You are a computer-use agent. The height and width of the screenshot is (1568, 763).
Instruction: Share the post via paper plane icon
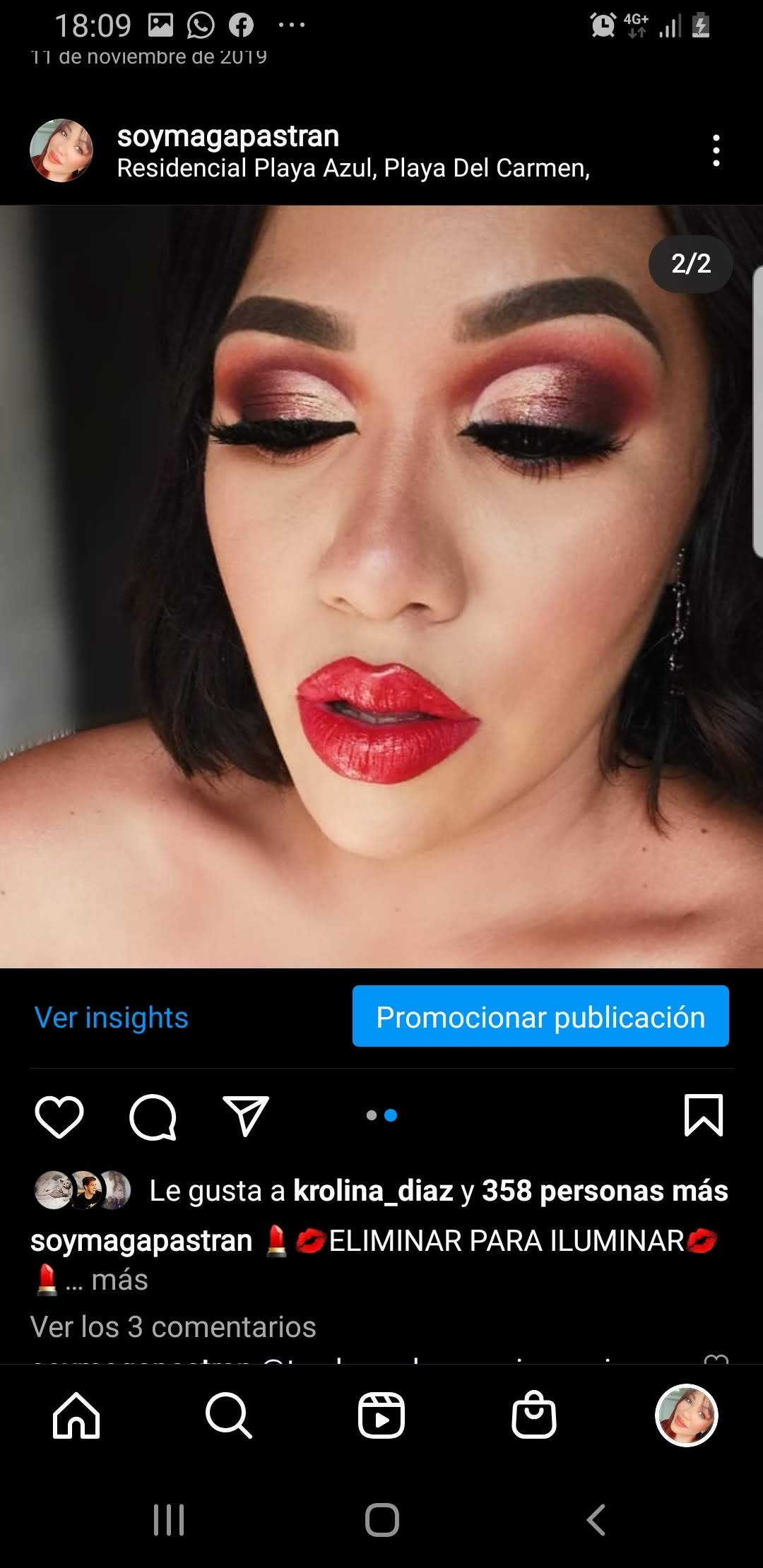point(245,1116)
